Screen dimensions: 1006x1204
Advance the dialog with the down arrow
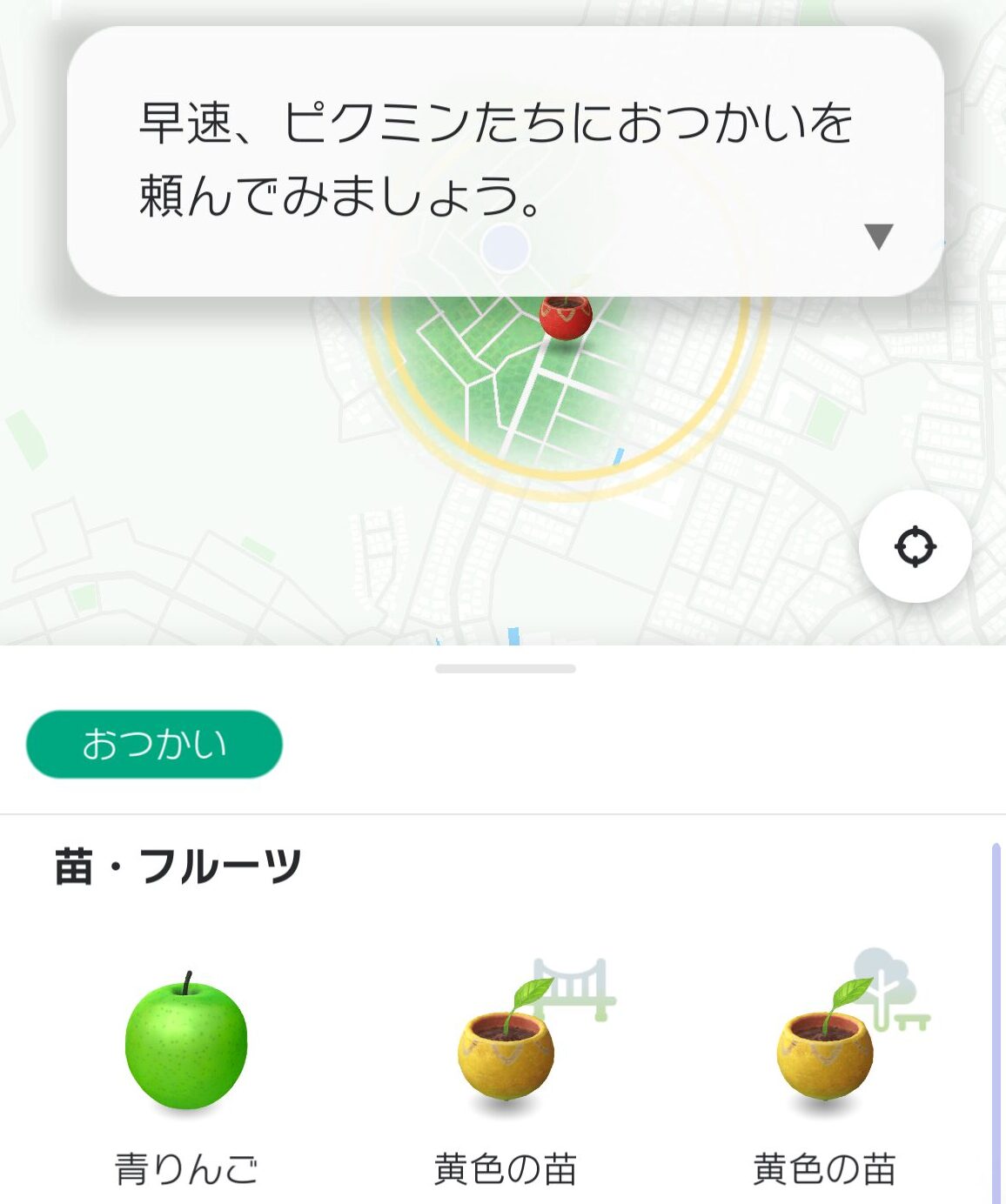coord(878,236)
